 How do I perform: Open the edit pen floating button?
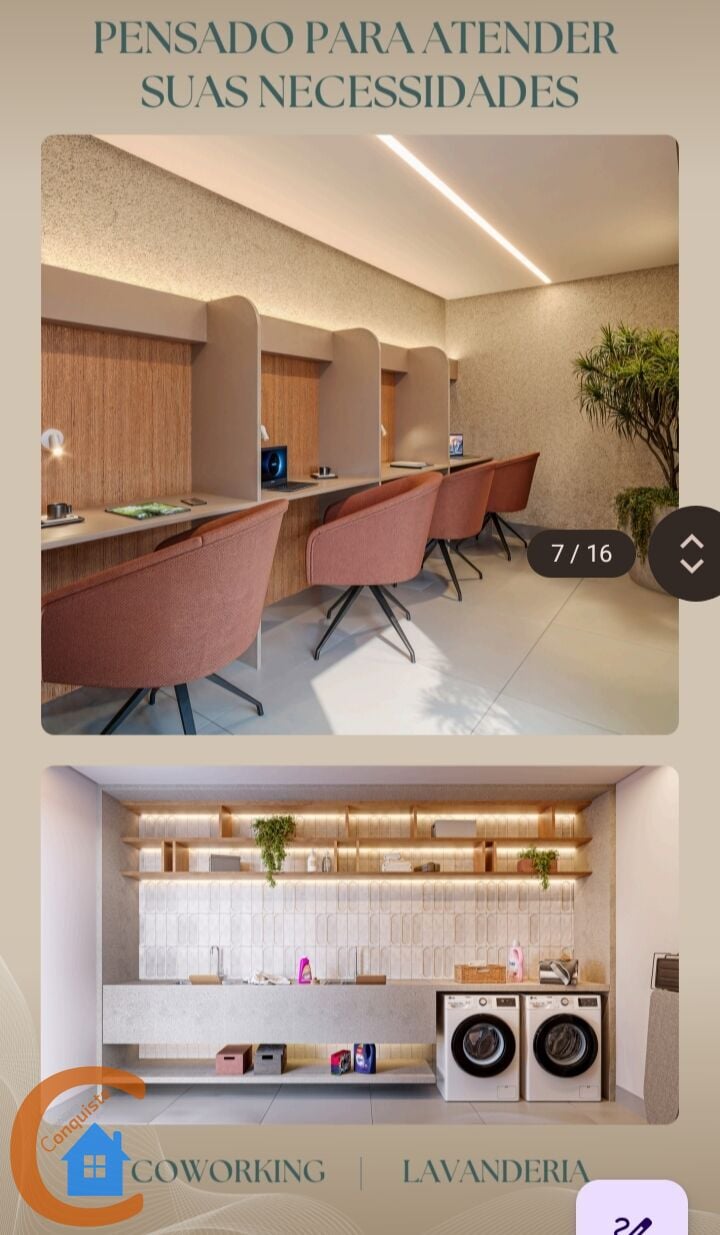pos(632,1210)
